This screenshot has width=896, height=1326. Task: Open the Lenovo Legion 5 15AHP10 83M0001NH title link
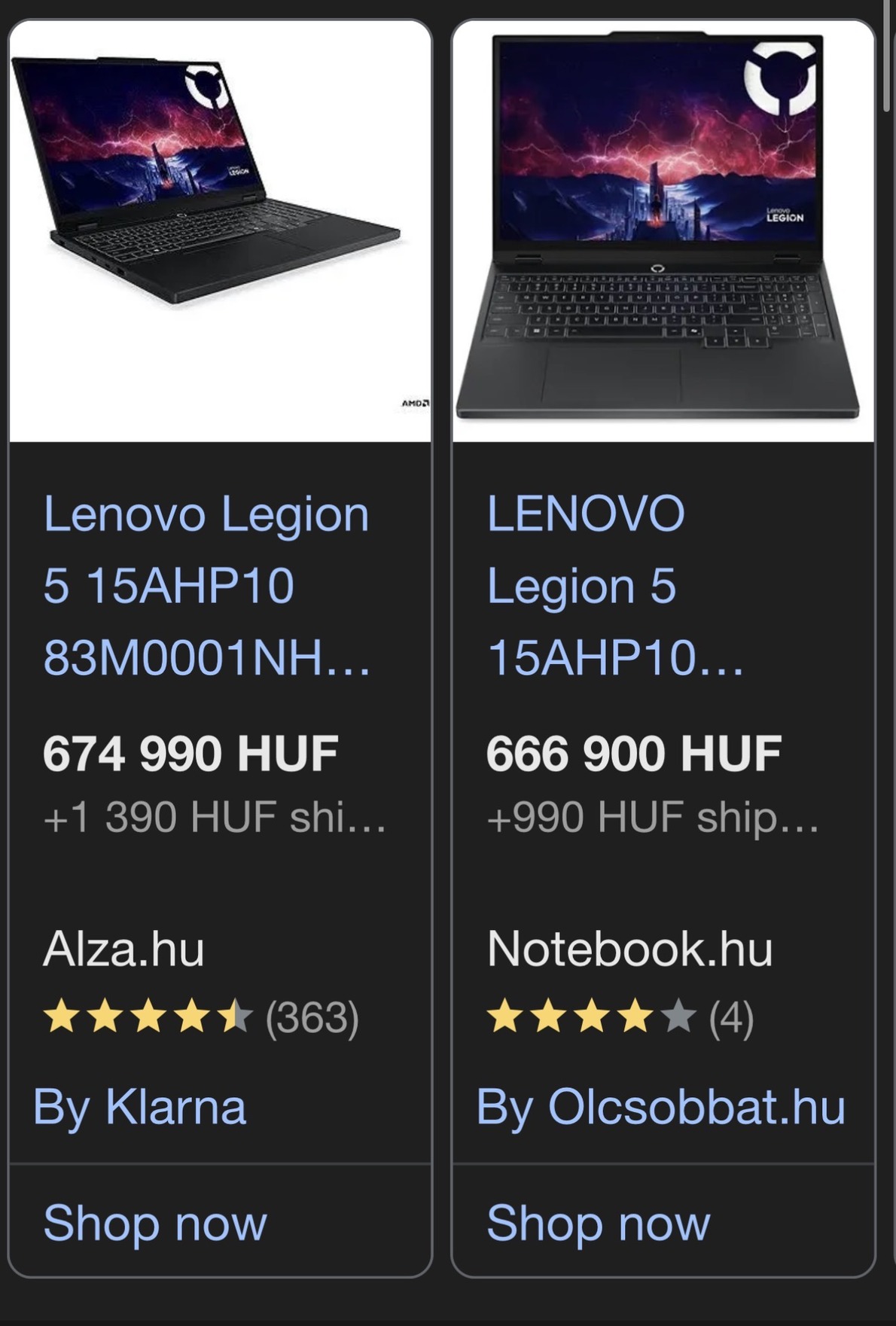pos(206,586)
